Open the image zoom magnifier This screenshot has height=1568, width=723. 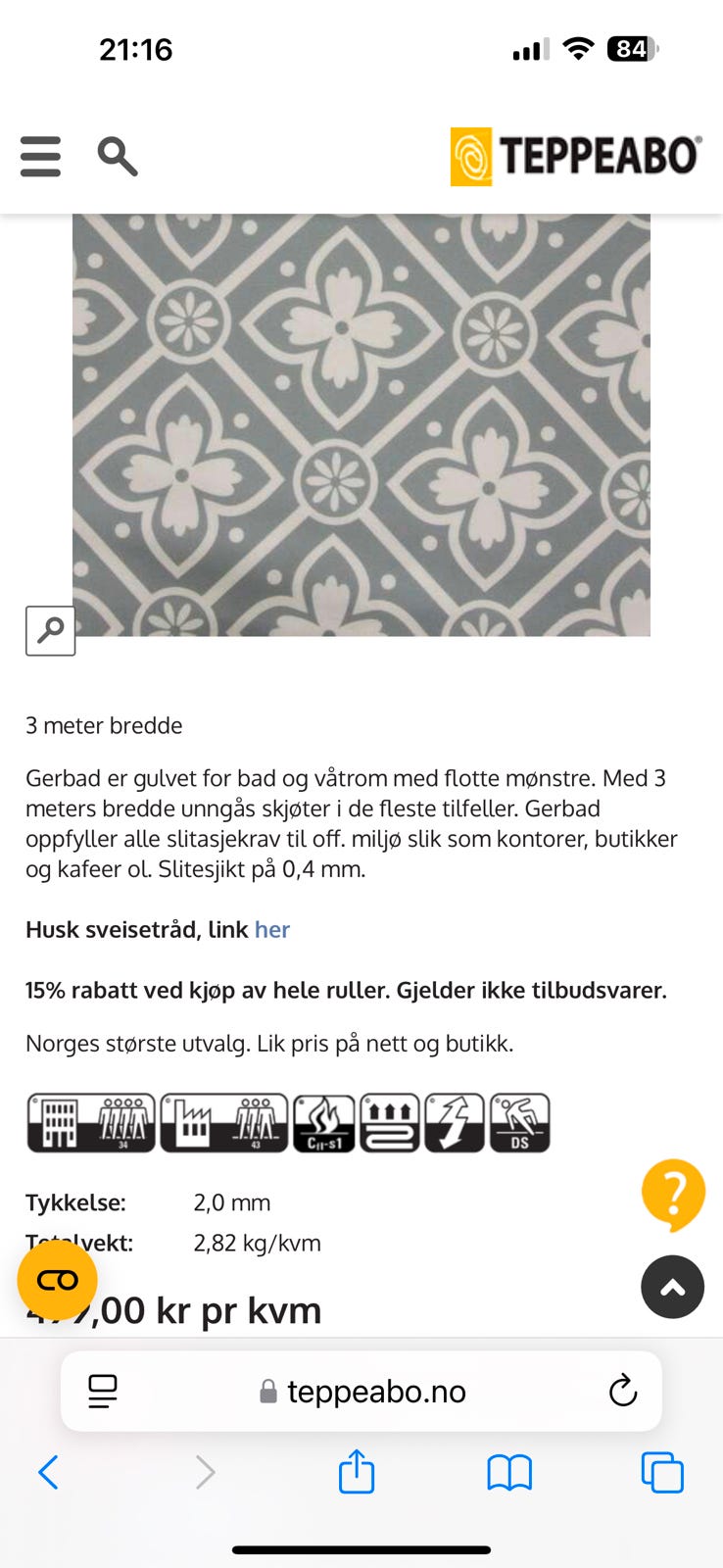[x=50, y=631]
